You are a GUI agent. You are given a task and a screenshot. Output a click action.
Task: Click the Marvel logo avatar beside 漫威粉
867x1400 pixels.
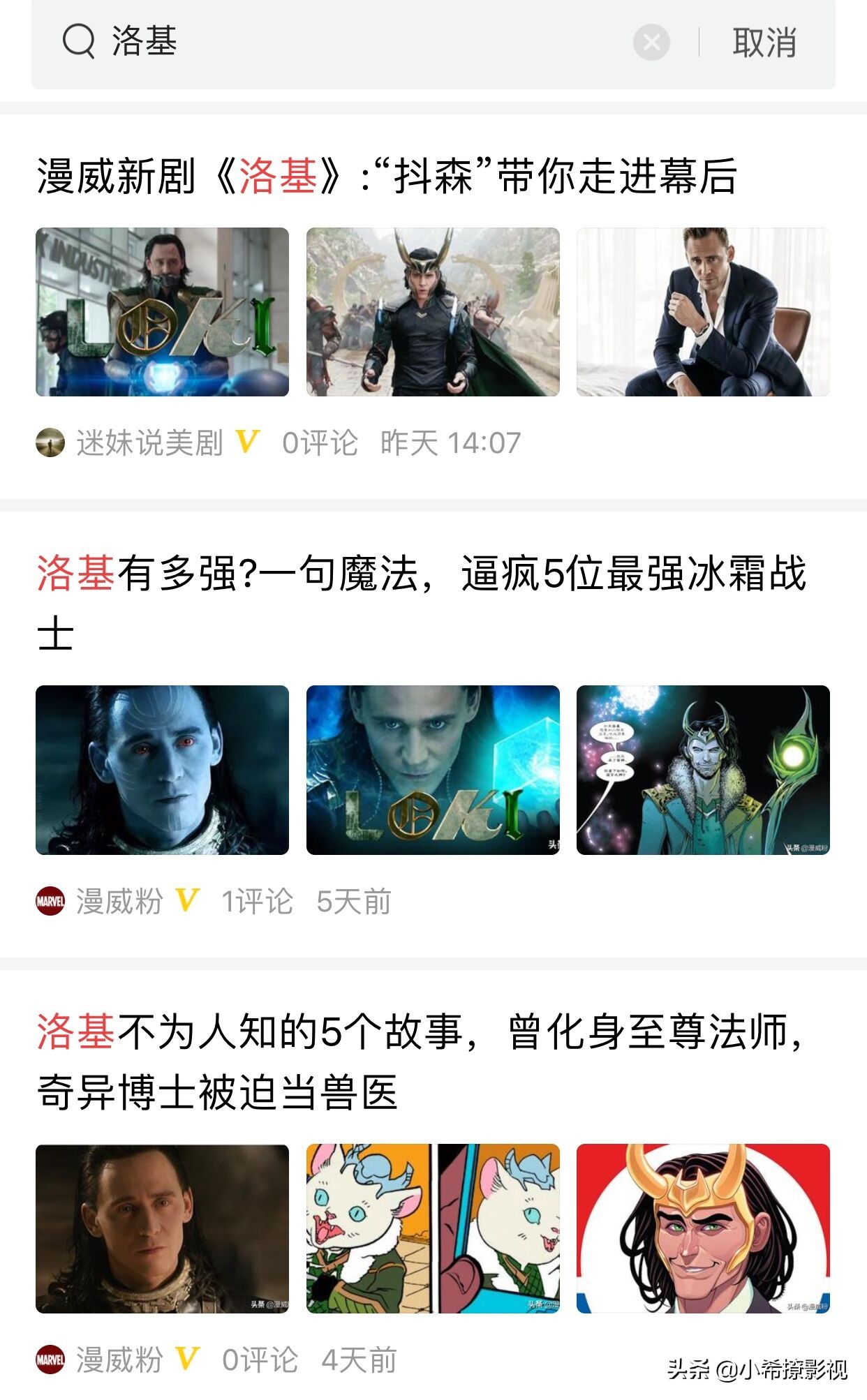coord(50,902)
